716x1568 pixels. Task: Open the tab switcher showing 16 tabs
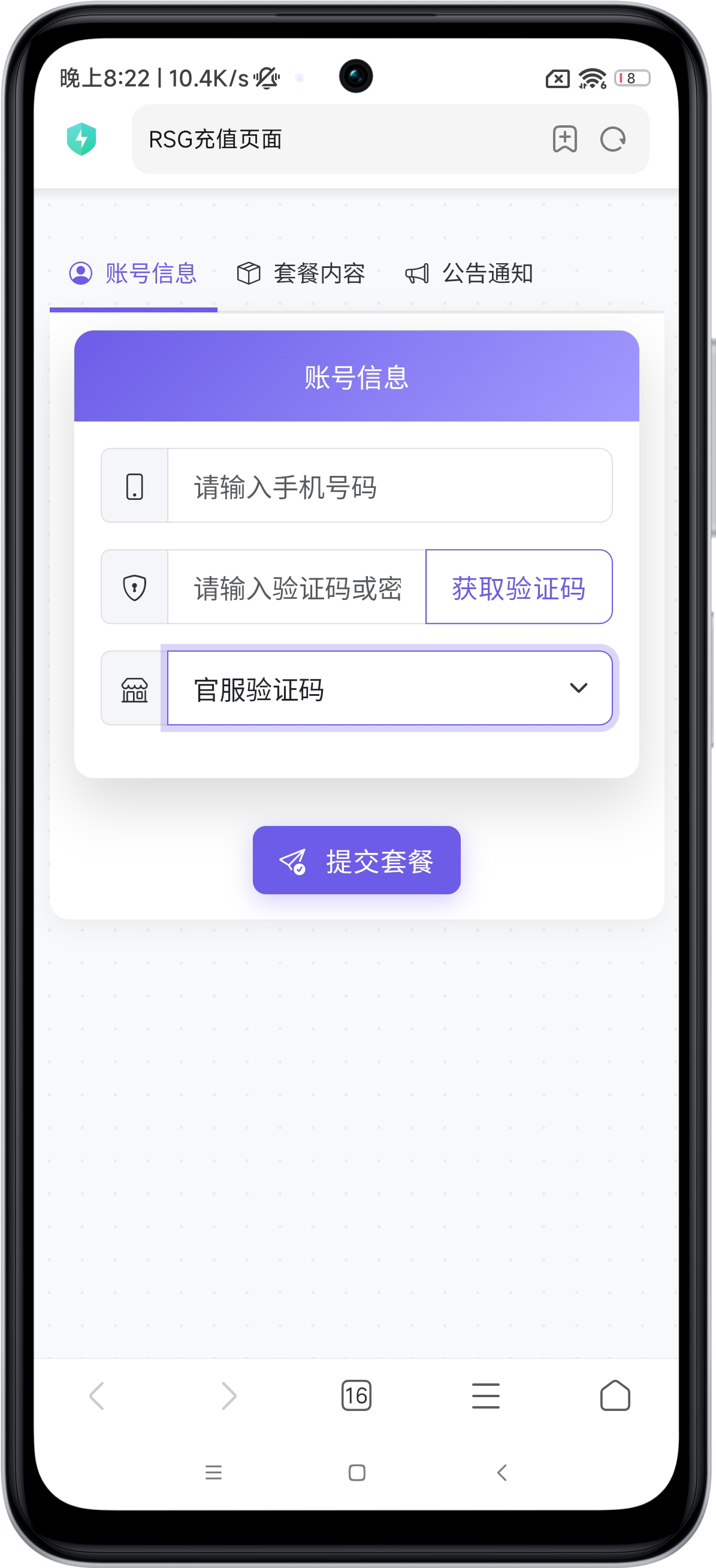tap(357, 1396)
